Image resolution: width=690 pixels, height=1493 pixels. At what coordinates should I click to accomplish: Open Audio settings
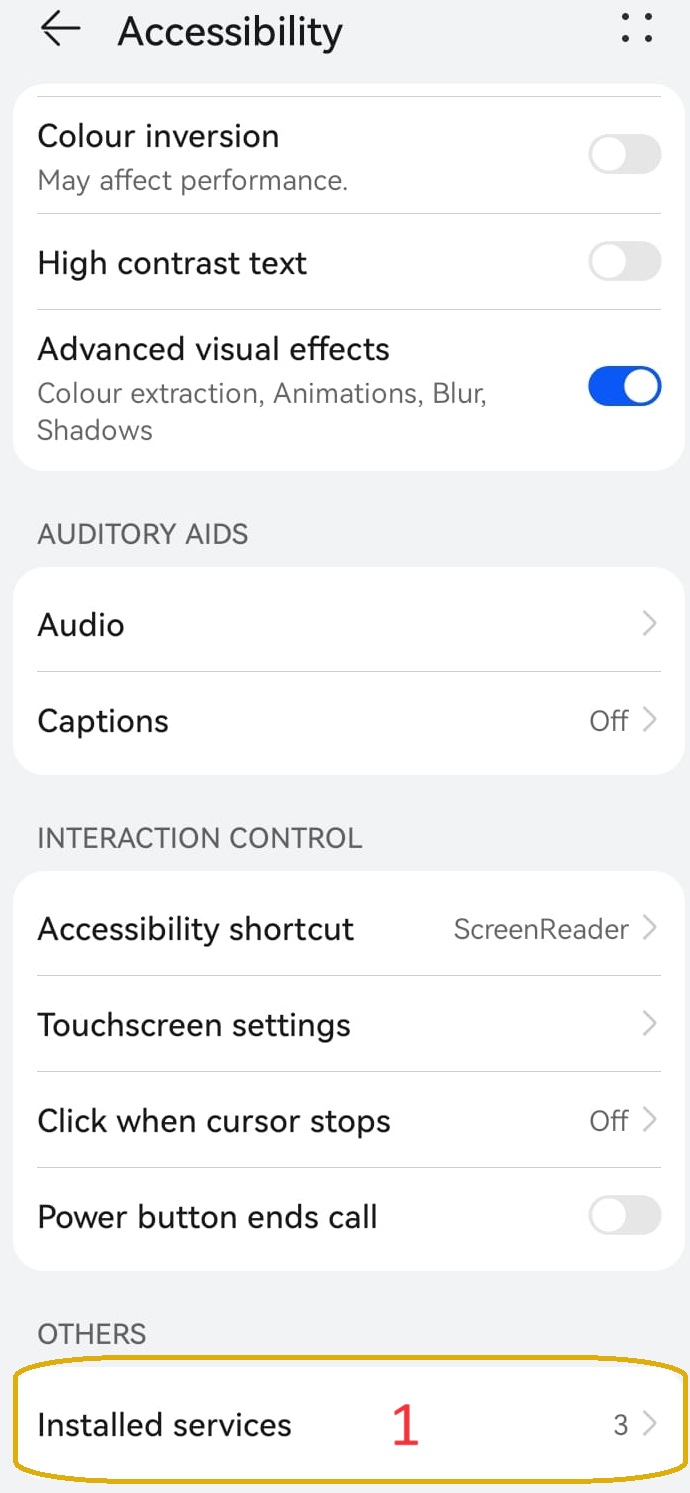coord(348,624)
